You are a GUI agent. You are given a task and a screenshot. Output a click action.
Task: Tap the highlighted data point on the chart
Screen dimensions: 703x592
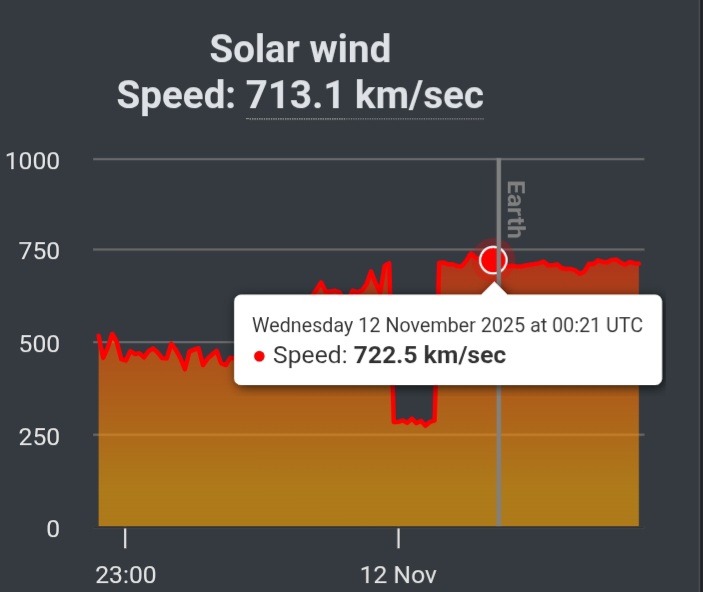pos(493,260)
